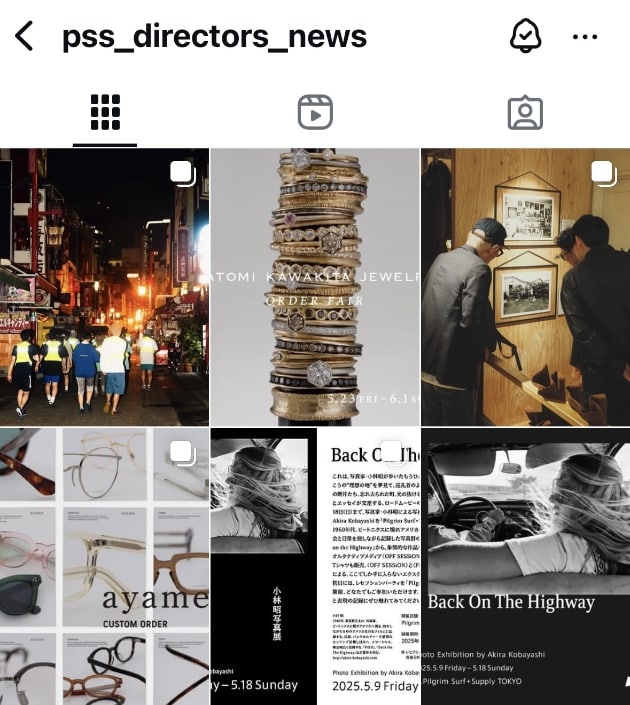The height and width of the screenshot is (705, 630).
Task: Open the Japanese-text photo exhibition carousel post
Action: point(315,566)
